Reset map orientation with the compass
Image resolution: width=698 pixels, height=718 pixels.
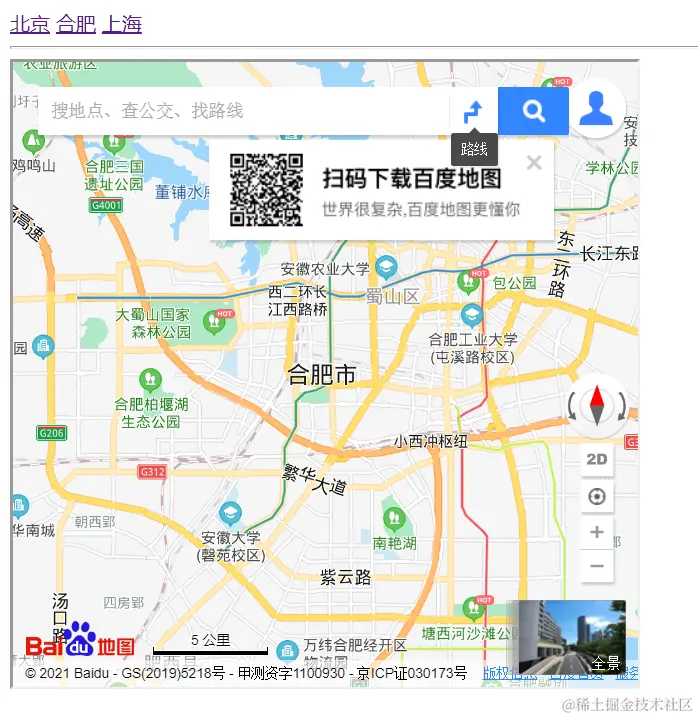tap(597, 405)
